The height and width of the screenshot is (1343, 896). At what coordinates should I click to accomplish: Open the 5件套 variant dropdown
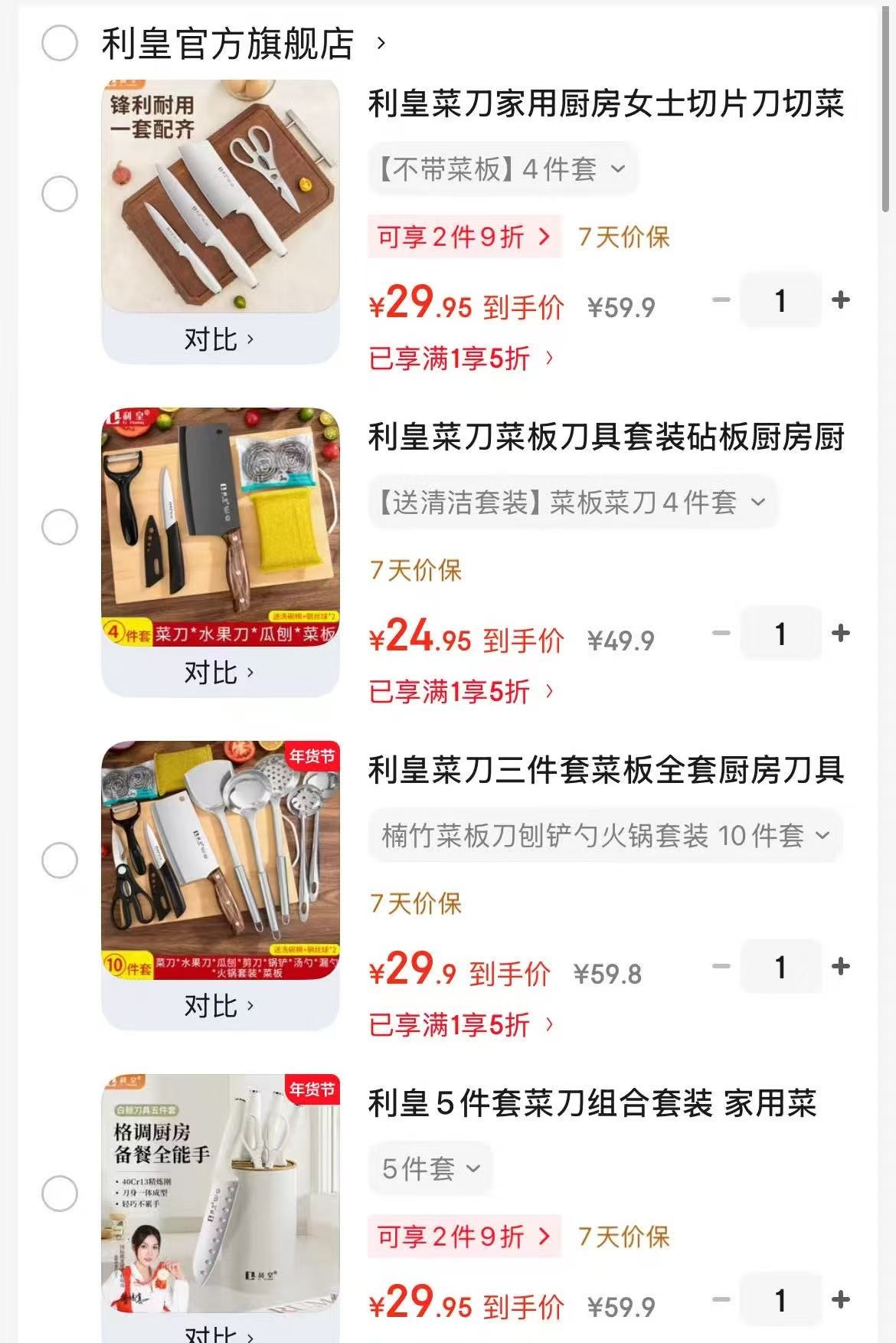point(430,1169)
